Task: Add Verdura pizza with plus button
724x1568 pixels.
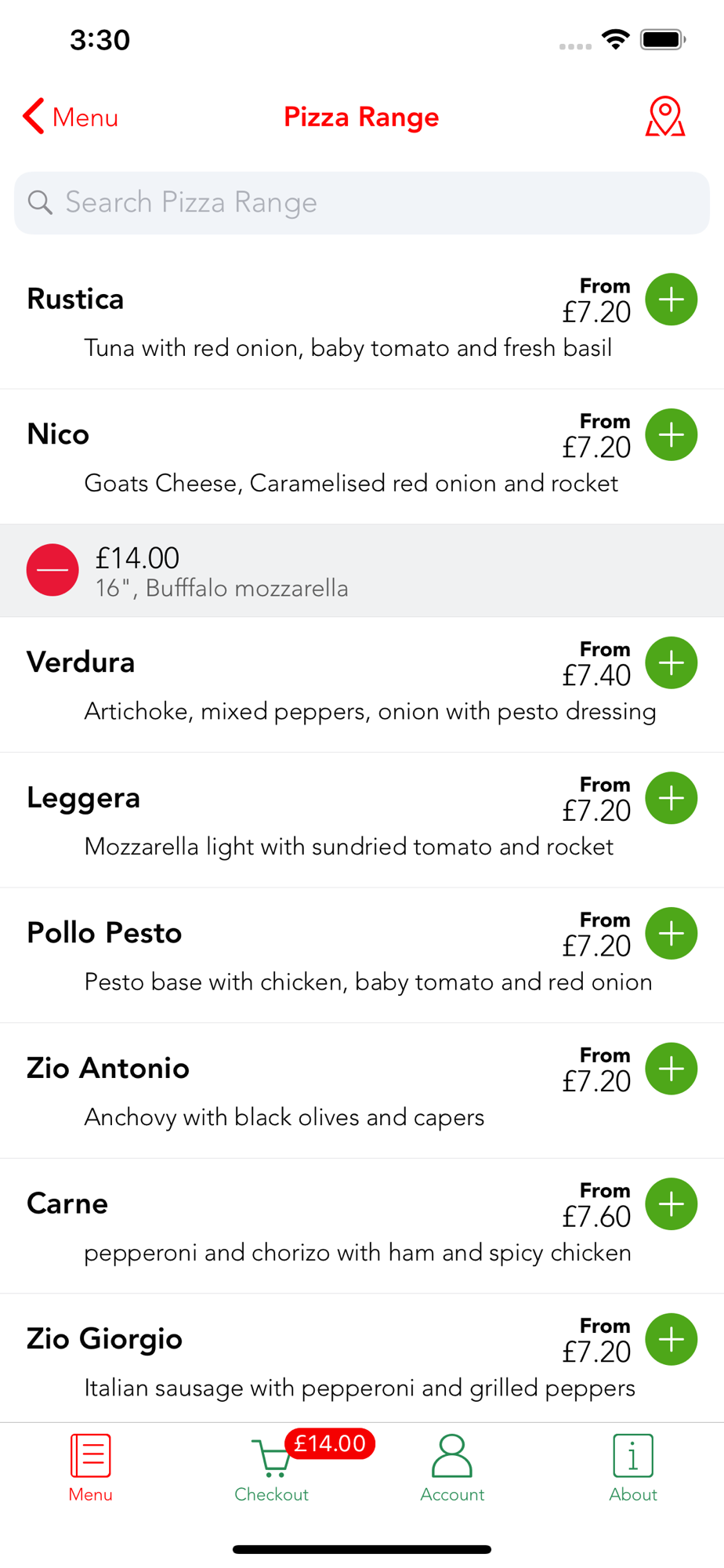Action: (x=672, y=663)
